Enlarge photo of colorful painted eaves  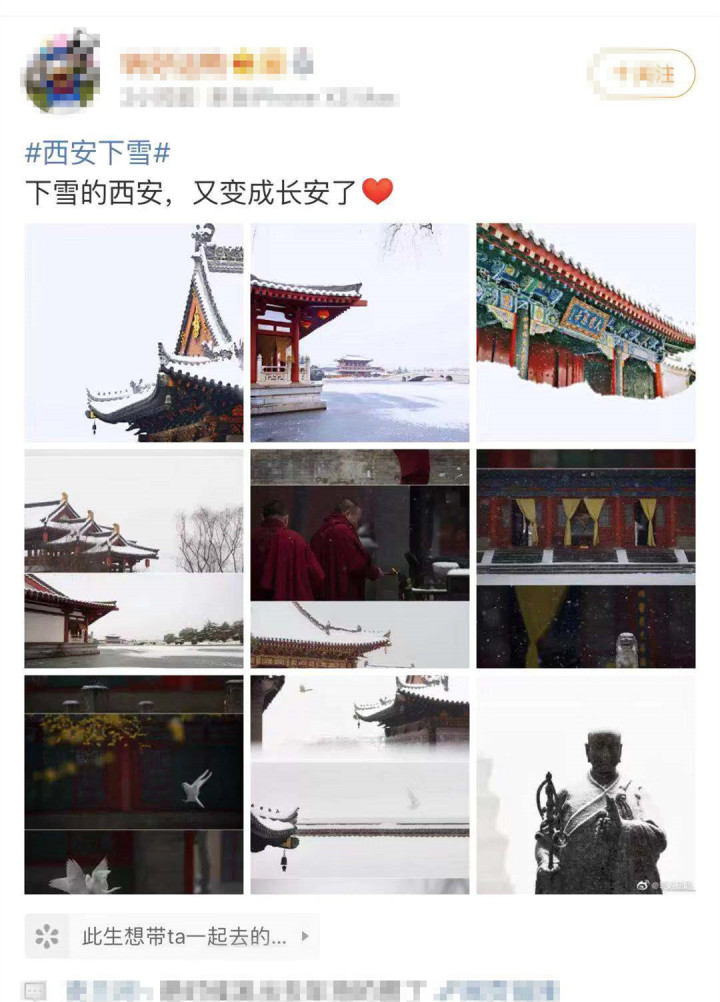586,332
